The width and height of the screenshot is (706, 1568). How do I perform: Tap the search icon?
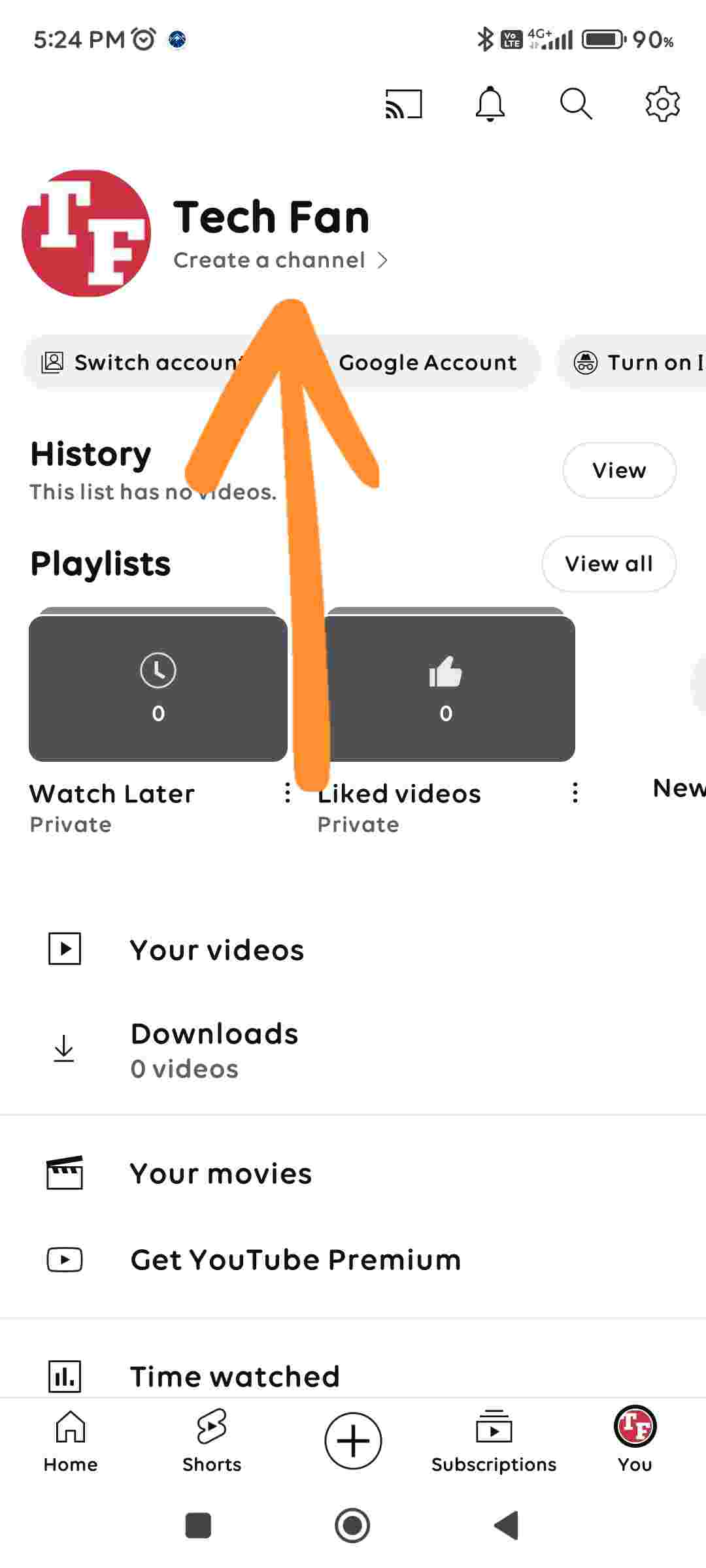tap(576, 103)
